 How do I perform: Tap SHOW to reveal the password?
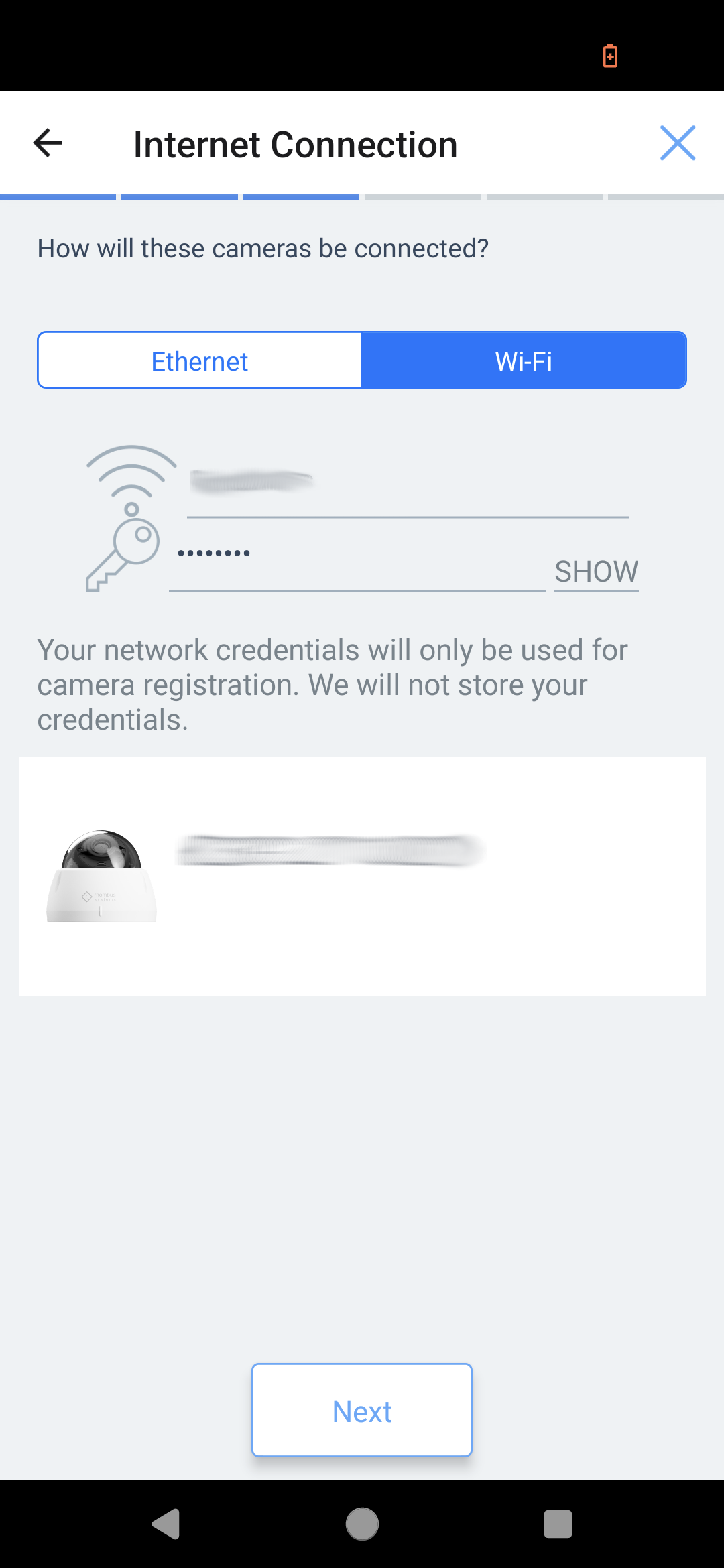(x=596, y=572)
